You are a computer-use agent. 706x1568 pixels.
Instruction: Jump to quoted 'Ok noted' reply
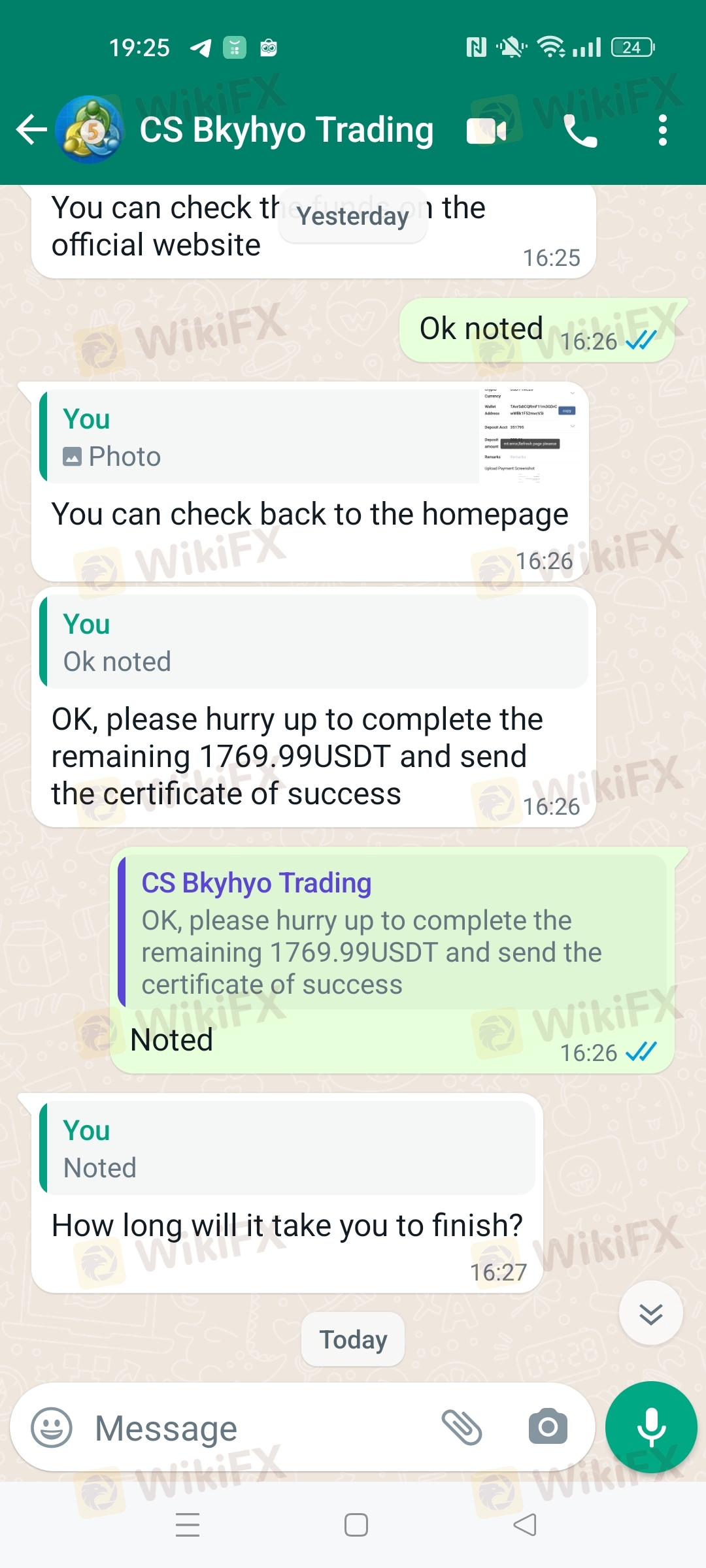[314, 642]
